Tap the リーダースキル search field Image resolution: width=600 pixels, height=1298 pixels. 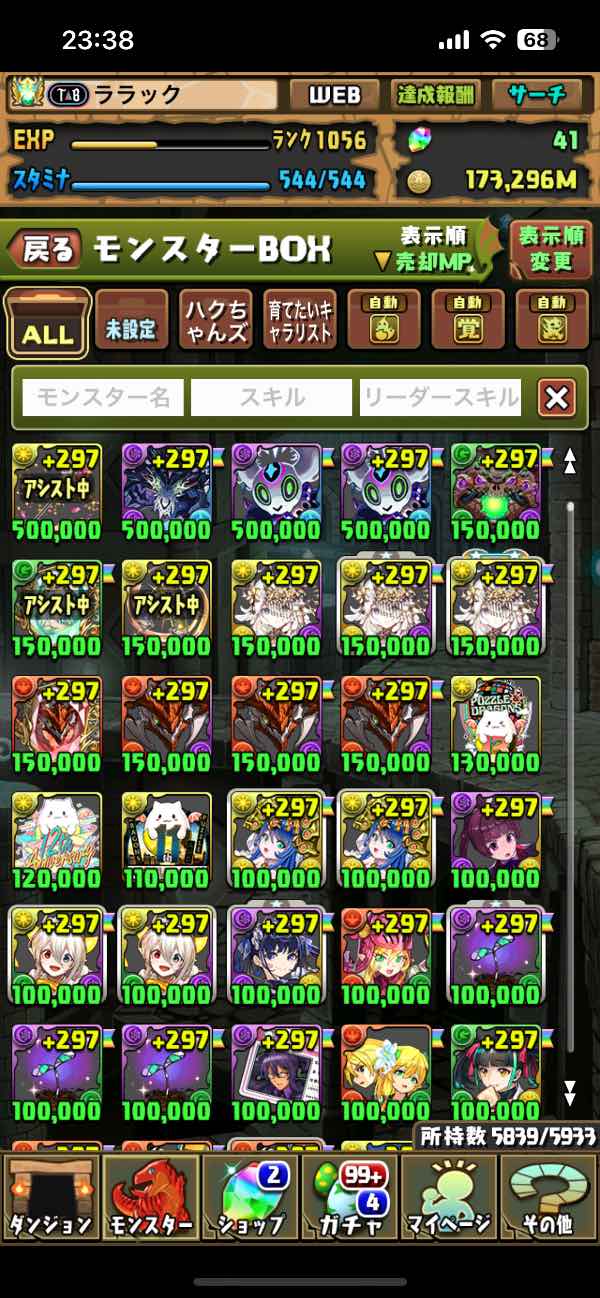tap(441, 398)
